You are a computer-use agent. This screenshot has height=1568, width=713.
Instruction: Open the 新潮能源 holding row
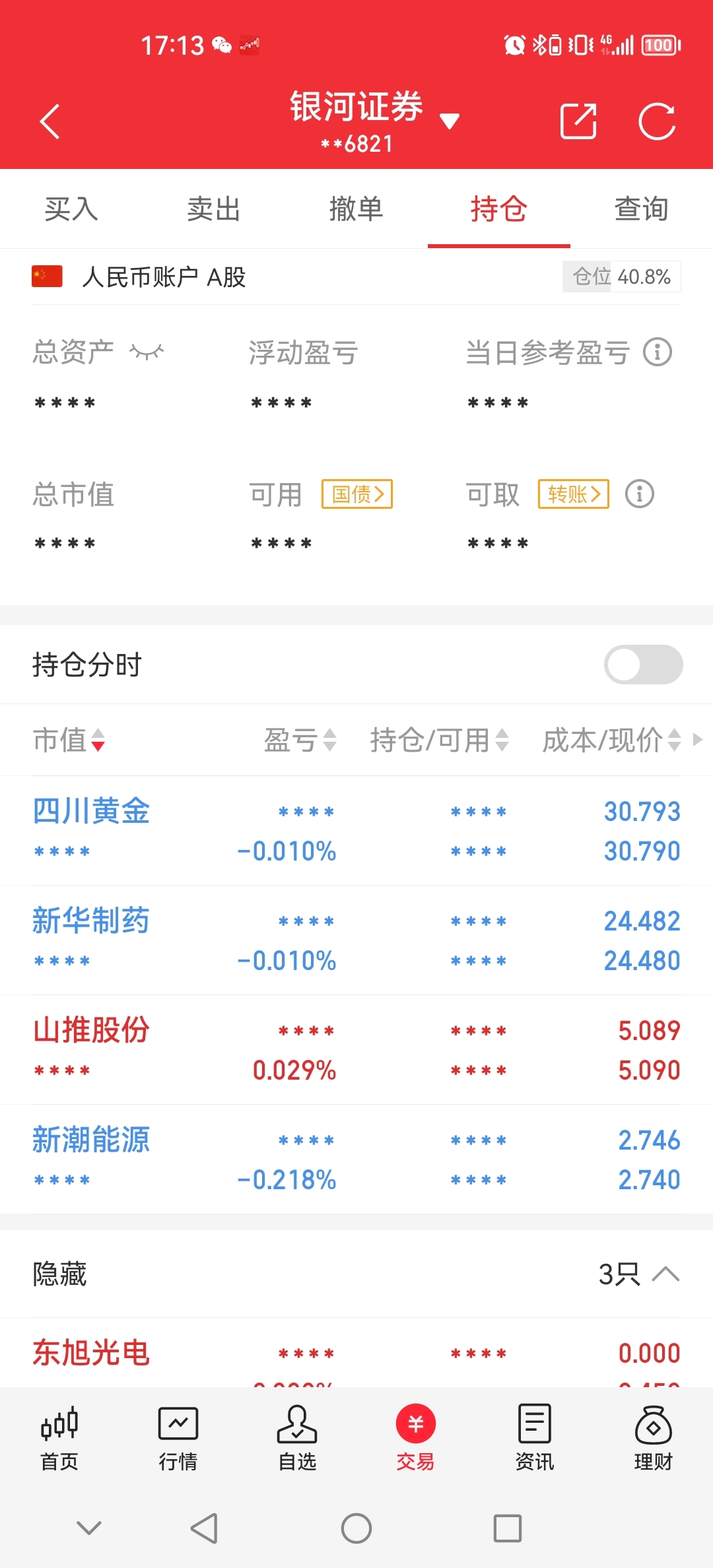[356, 1160]
